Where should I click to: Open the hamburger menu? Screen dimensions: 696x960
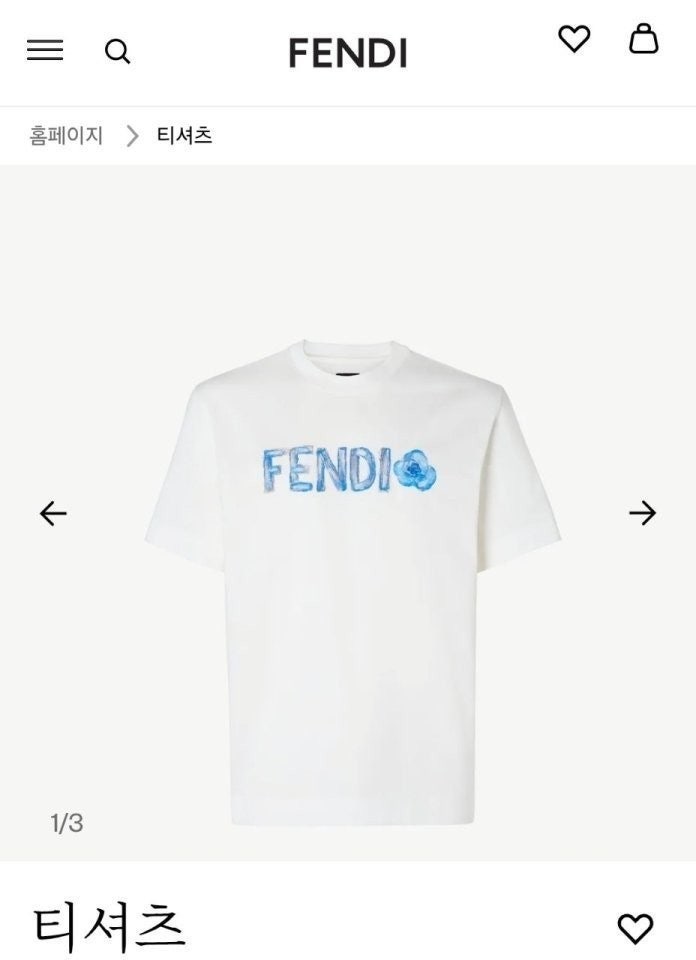pyautogui.click(x=45, y=50)
